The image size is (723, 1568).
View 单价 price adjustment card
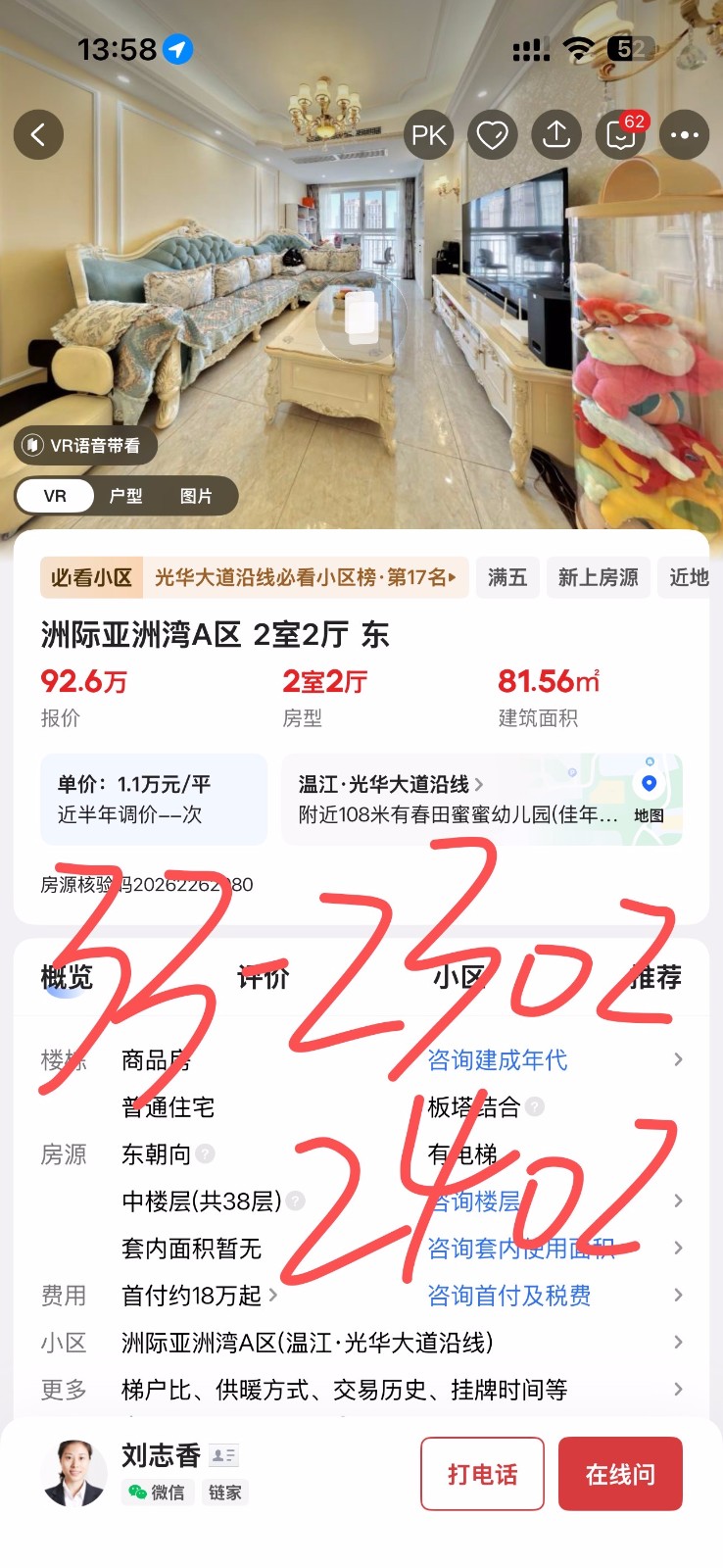154,799
